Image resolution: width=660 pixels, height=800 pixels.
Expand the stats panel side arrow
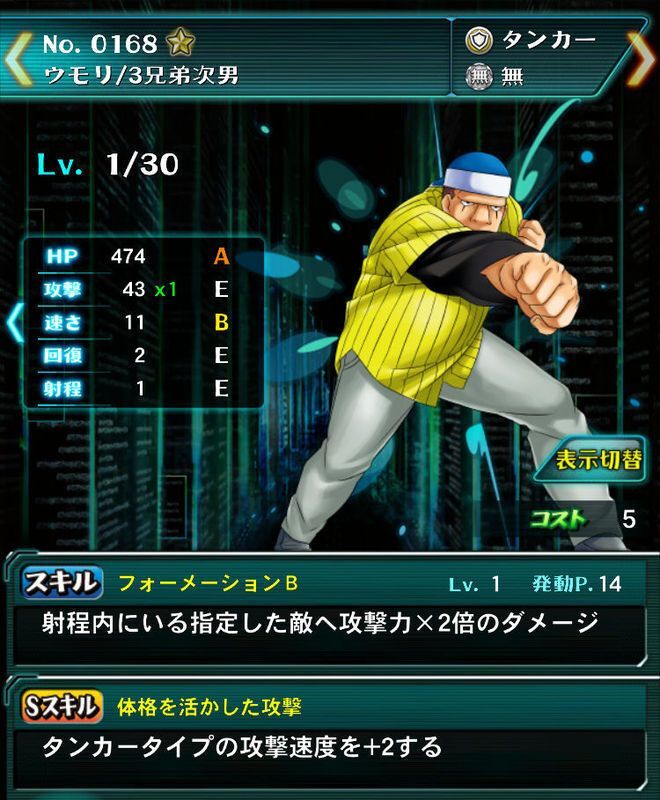click(x=13, y=323)
